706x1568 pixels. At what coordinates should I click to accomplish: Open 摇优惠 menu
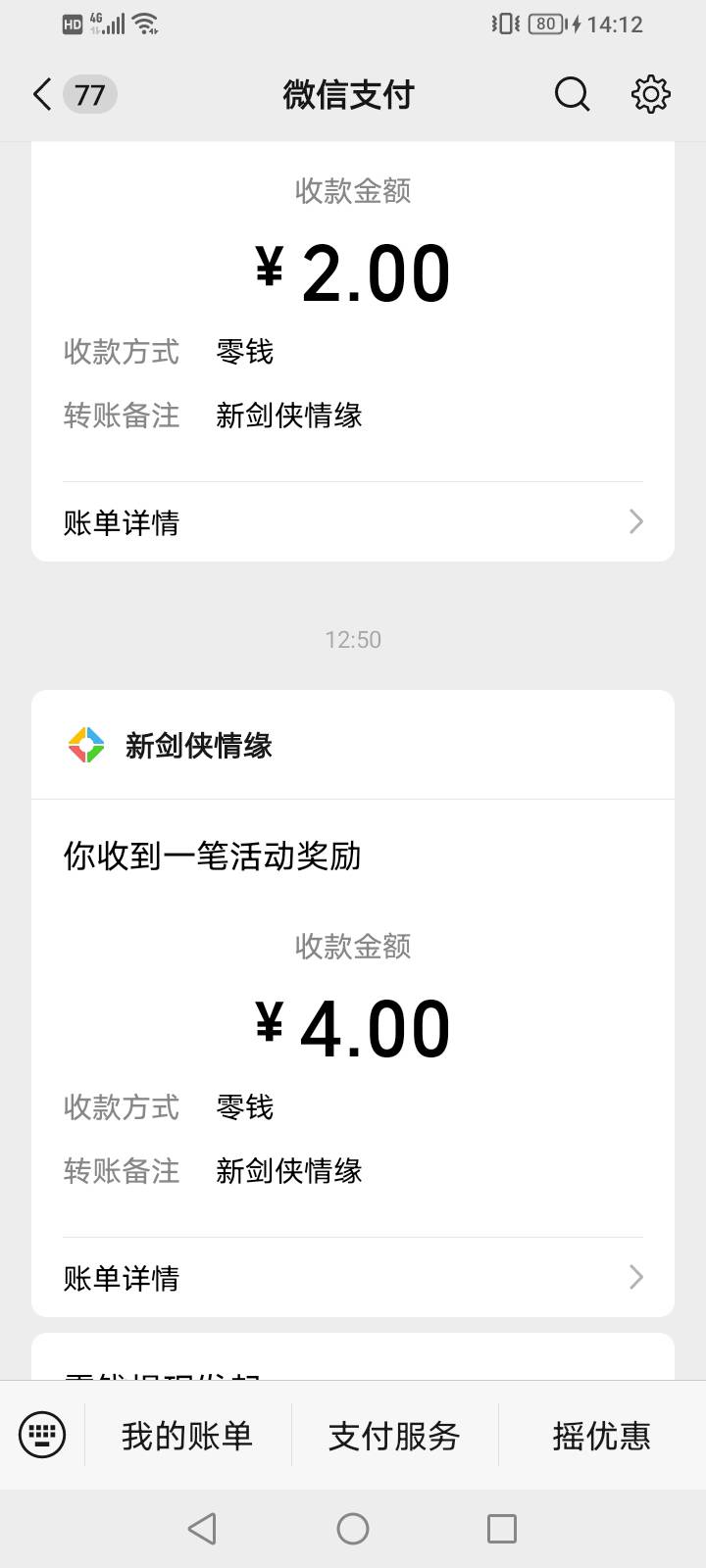coord(602,1436)
